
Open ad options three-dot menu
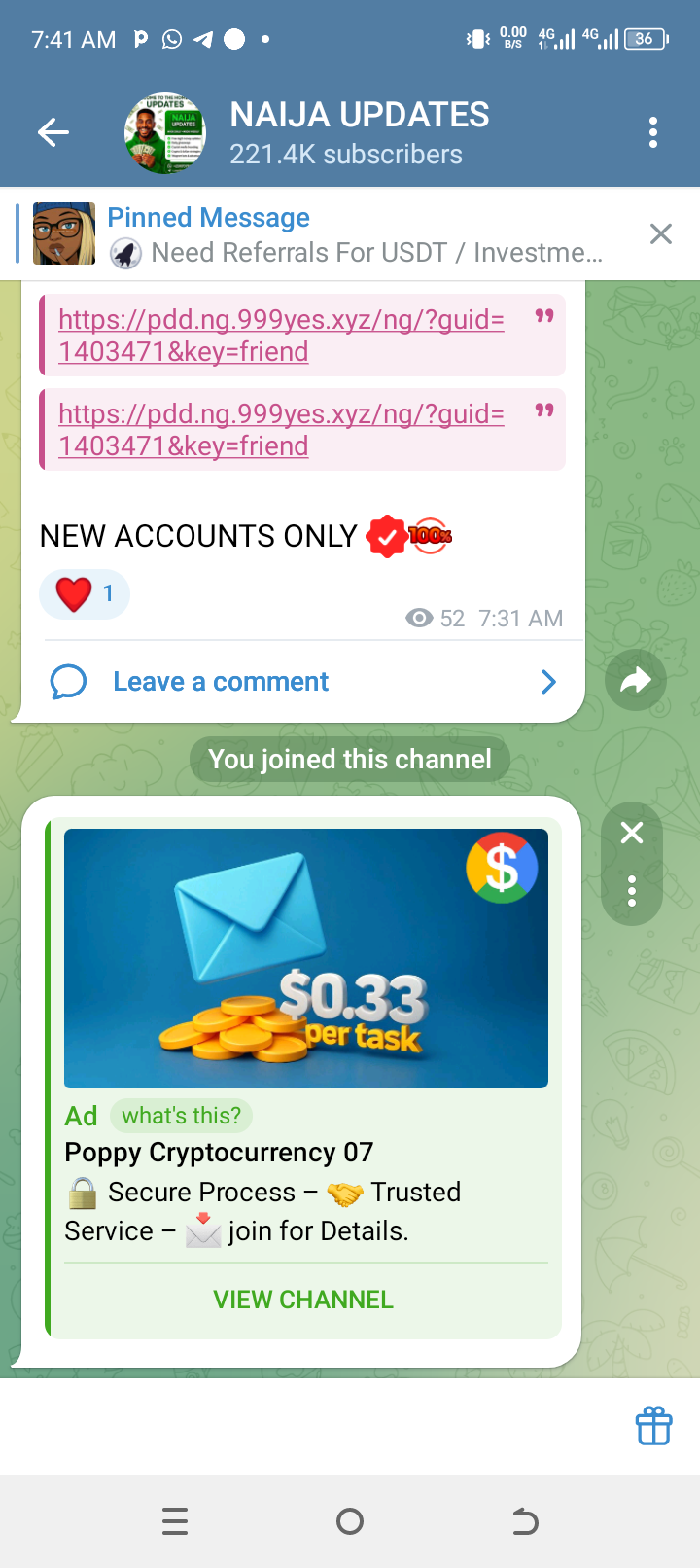(632, 891)
